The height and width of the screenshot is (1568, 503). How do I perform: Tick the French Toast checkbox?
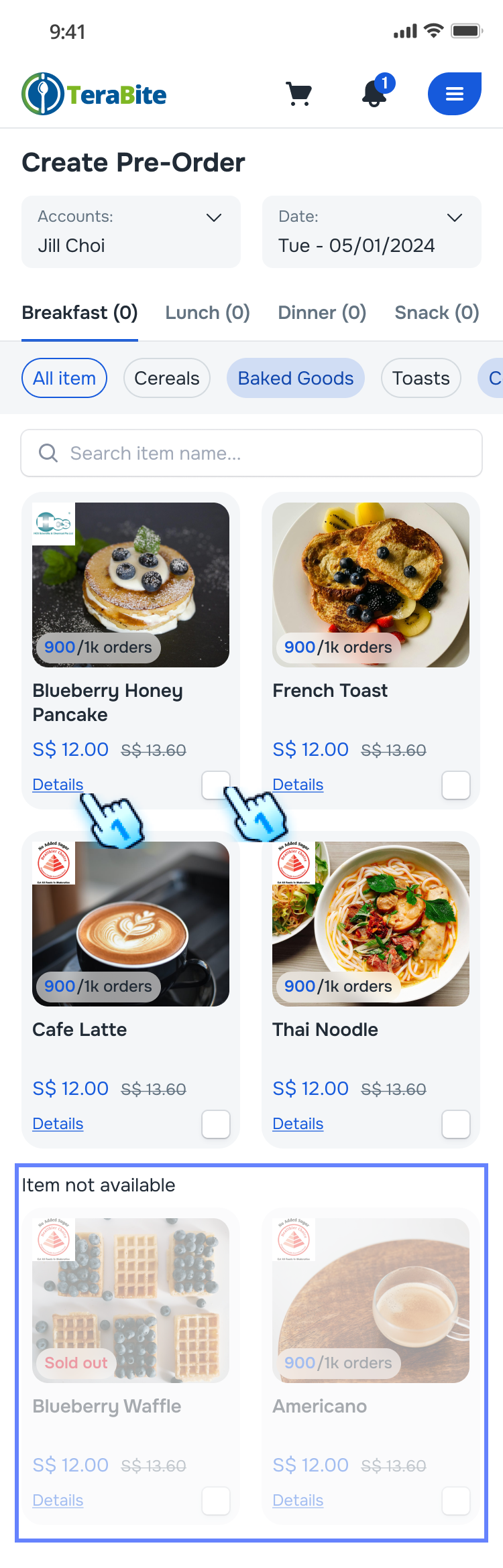tap(456, 785)
